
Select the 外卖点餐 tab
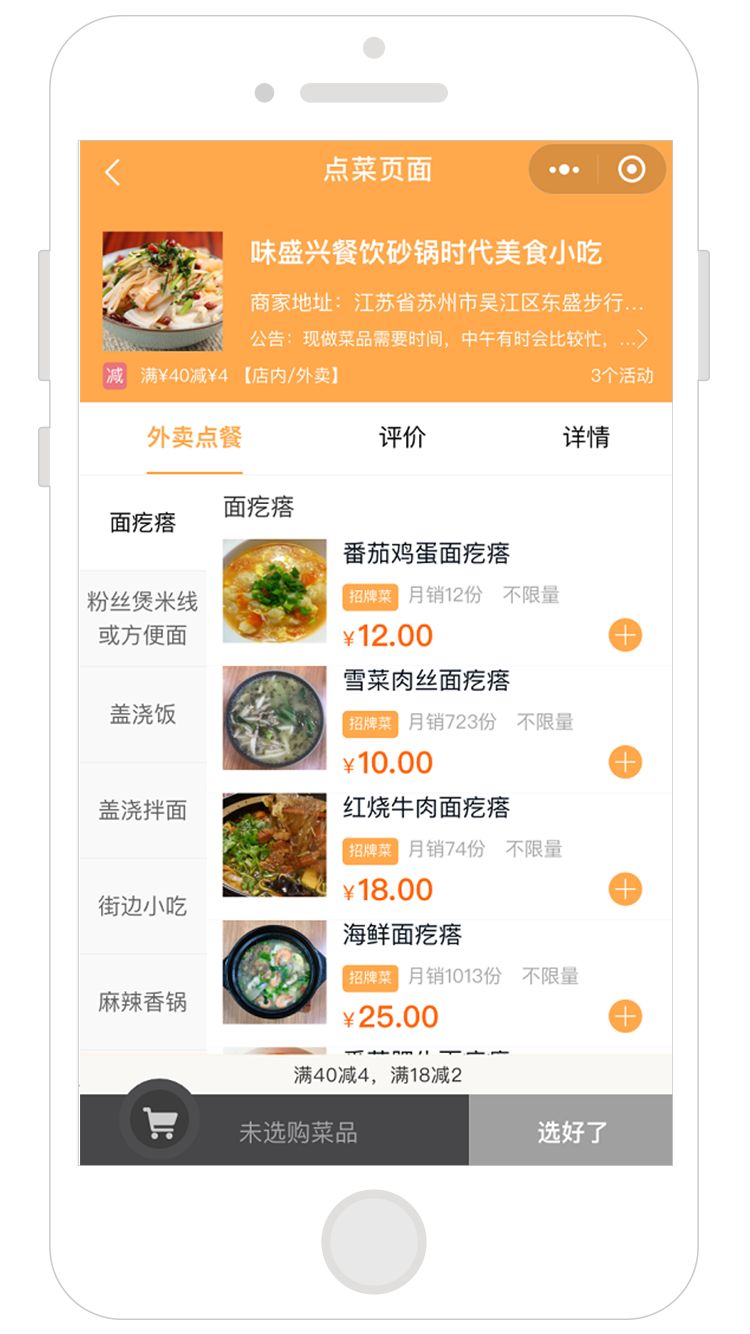tap(194, 437)
